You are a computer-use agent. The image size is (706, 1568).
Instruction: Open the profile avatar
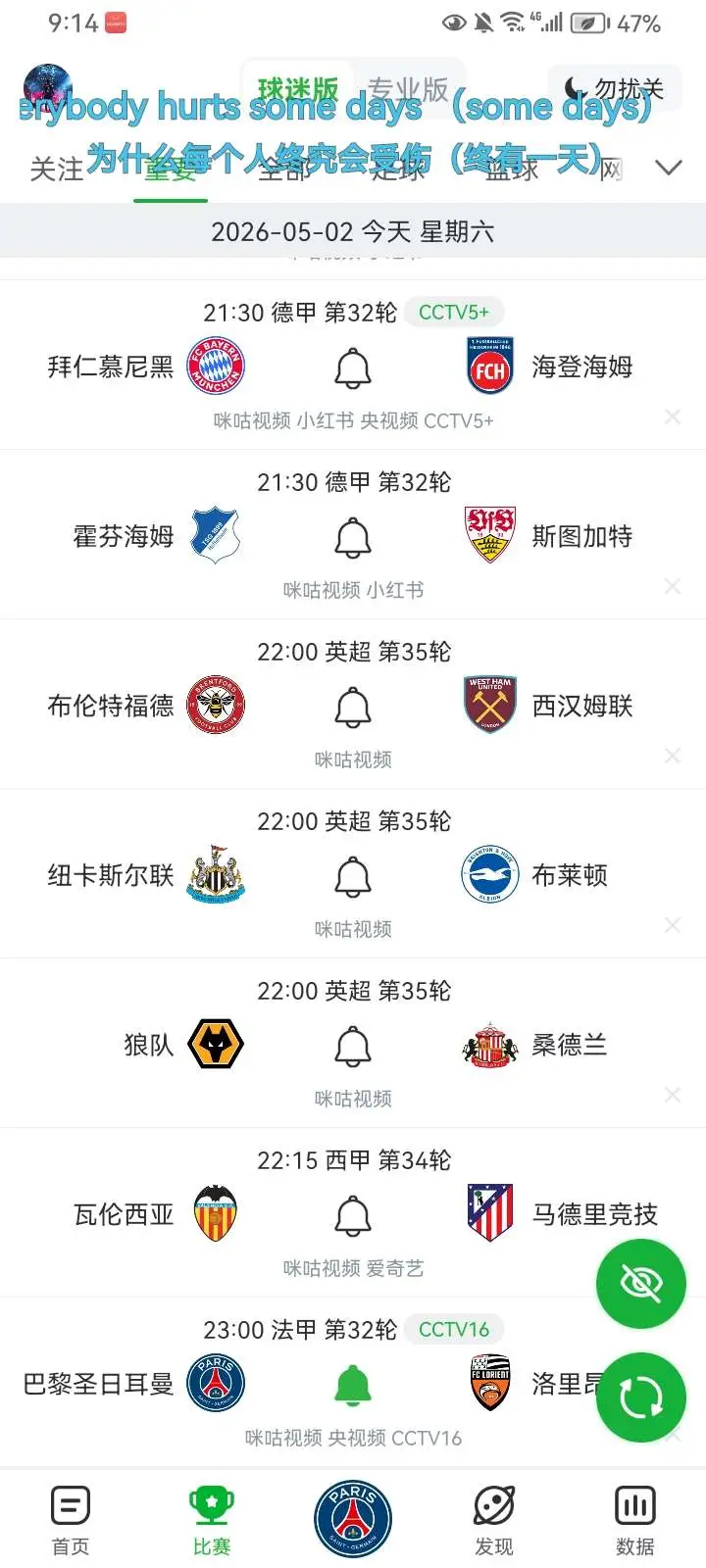(47, 89)
